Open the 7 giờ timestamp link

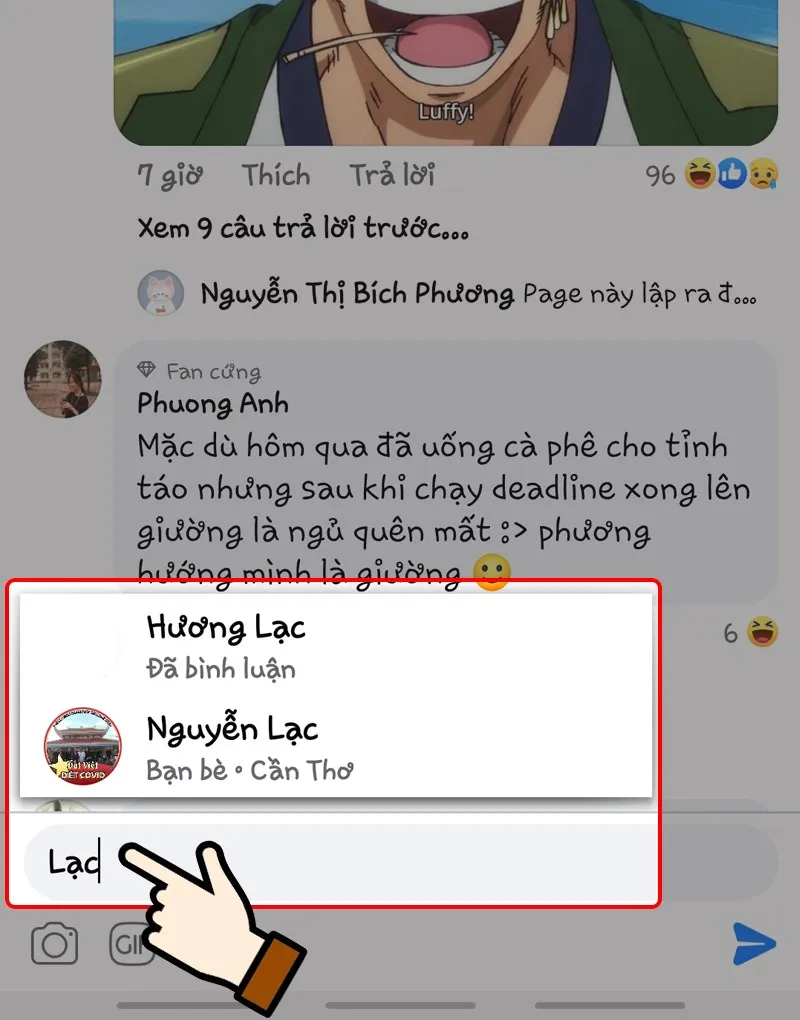click(168, 175)
